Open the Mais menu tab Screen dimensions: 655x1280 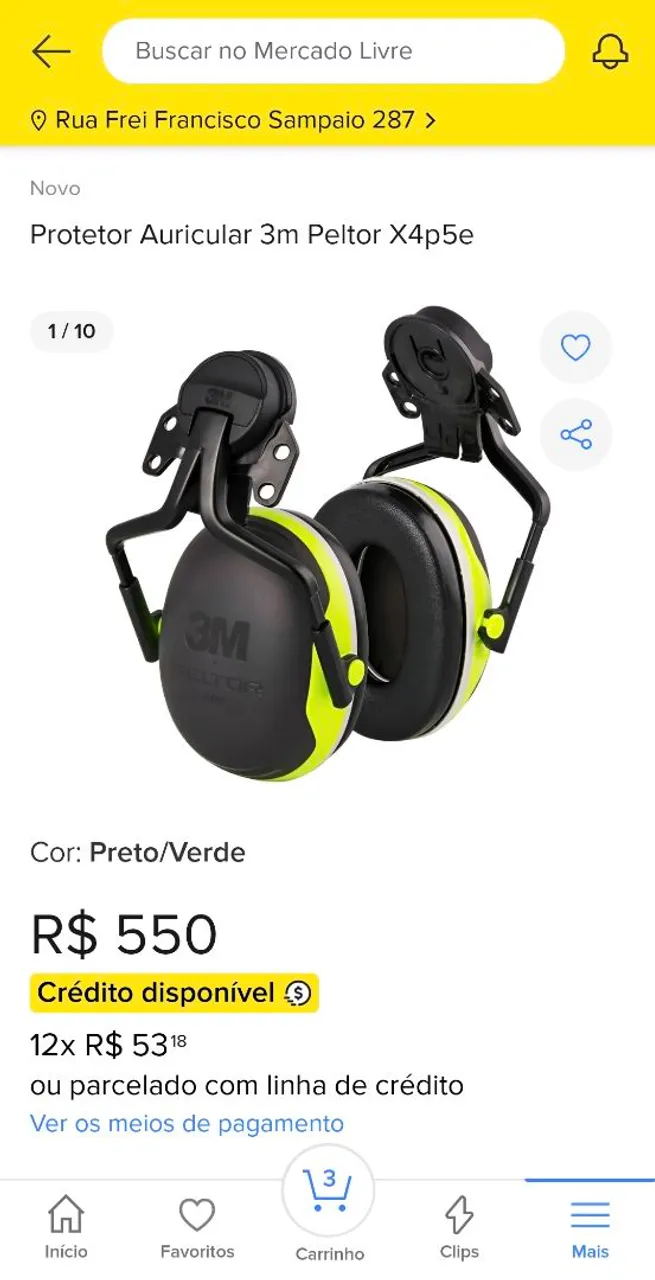tap(590, 1228)
